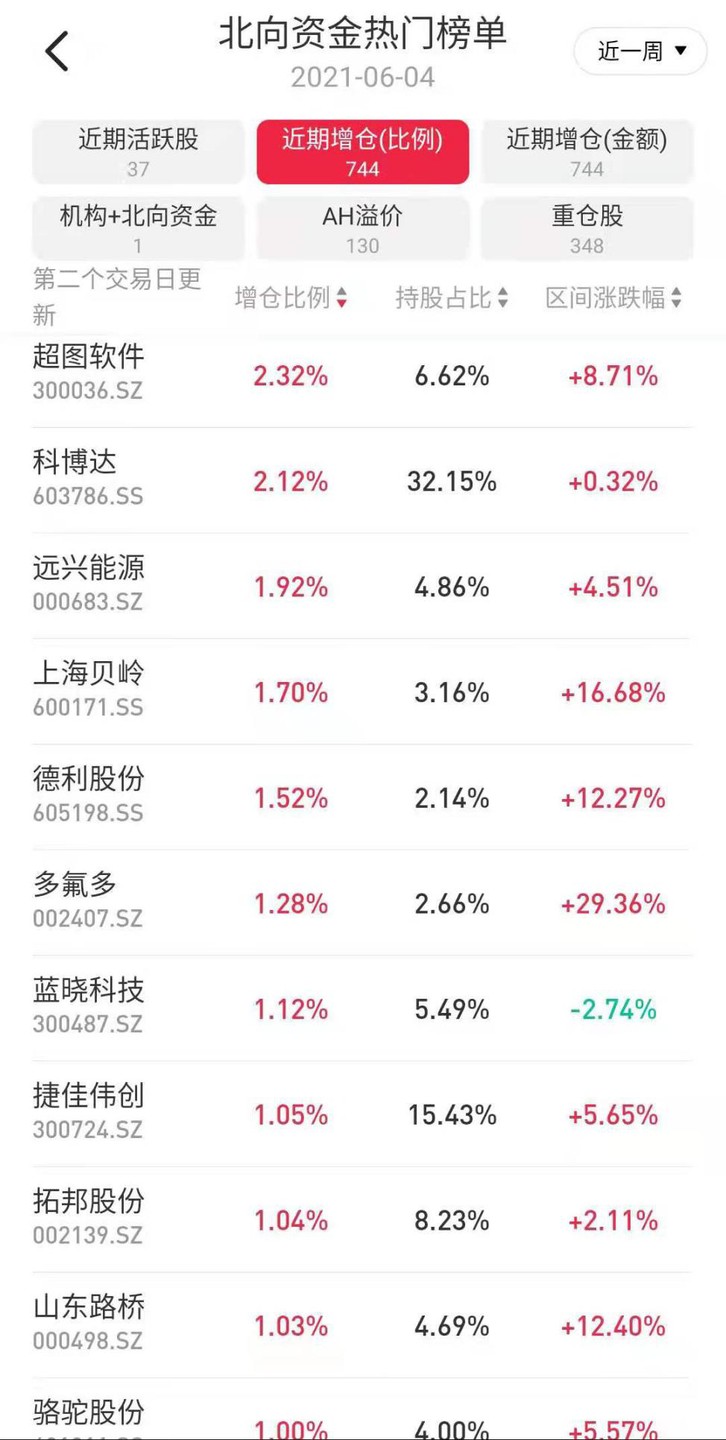This screenshot has height=1440, width=726.
Task: View the 蓝晓科技 stock row
Action: pos(362,1009)
